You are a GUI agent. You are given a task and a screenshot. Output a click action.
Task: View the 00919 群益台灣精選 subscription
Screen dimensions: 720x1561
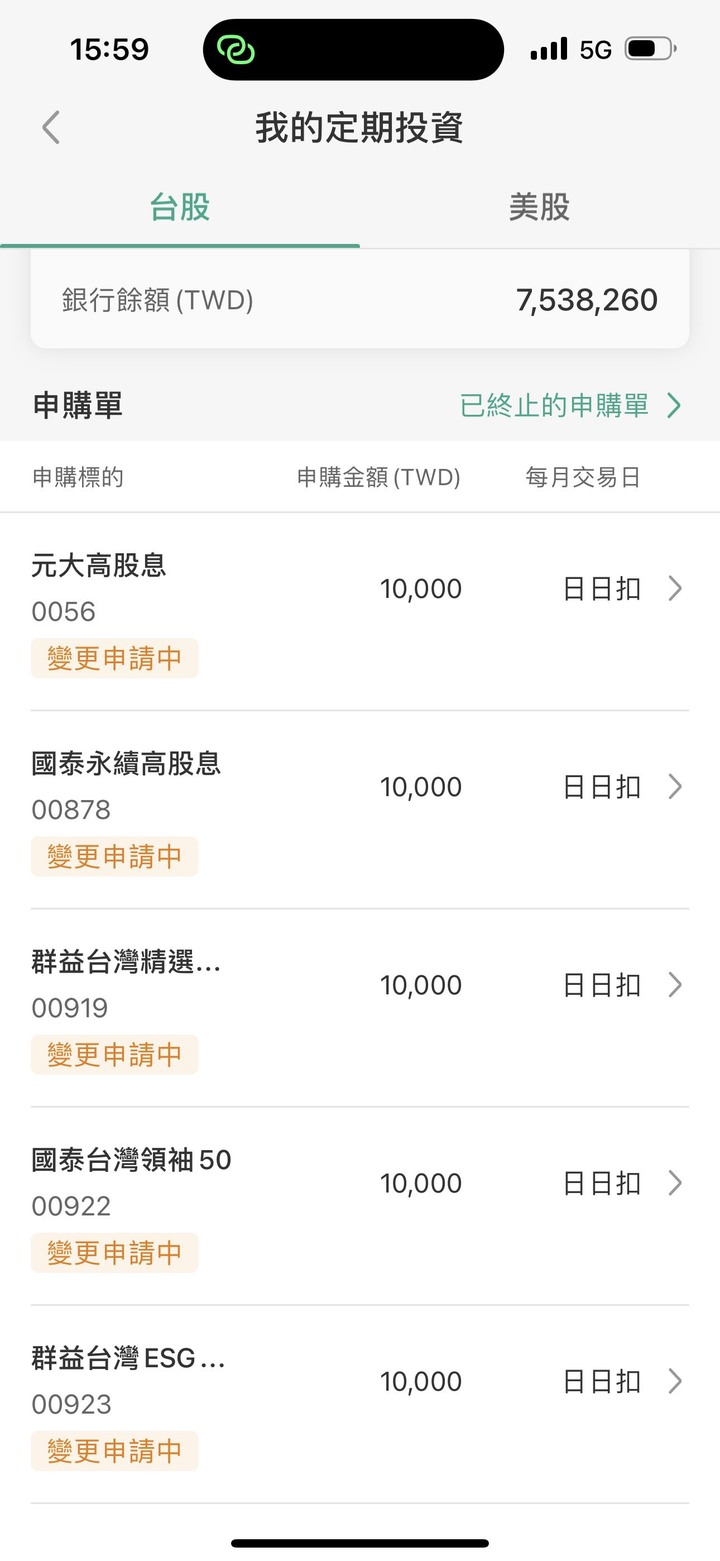point(360,1008)
